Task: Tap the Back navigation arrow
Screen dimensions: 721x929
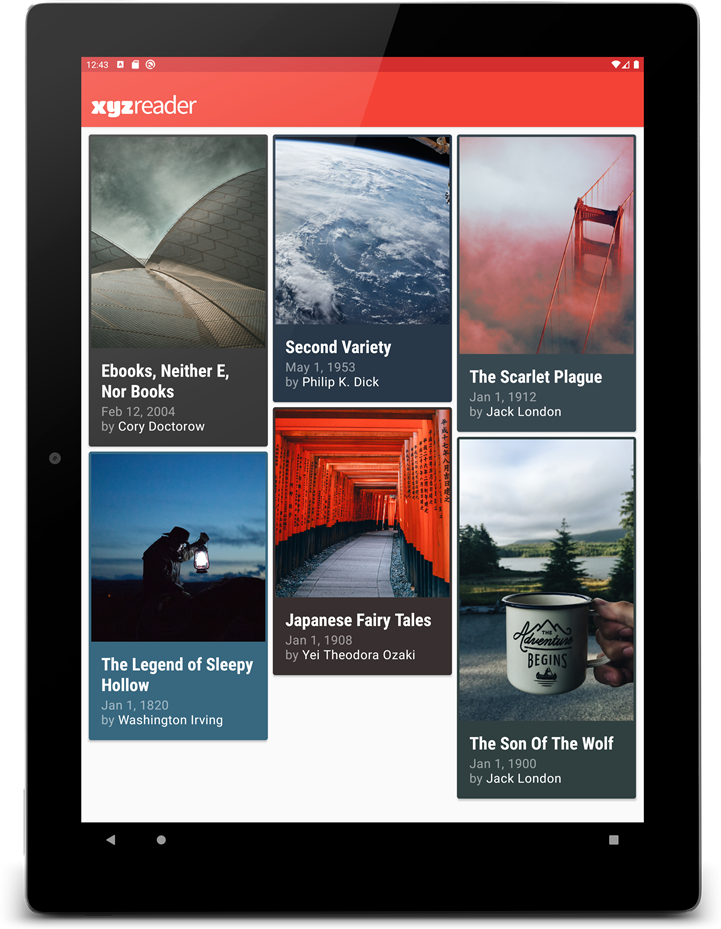Action: click(x=111, y=839)
